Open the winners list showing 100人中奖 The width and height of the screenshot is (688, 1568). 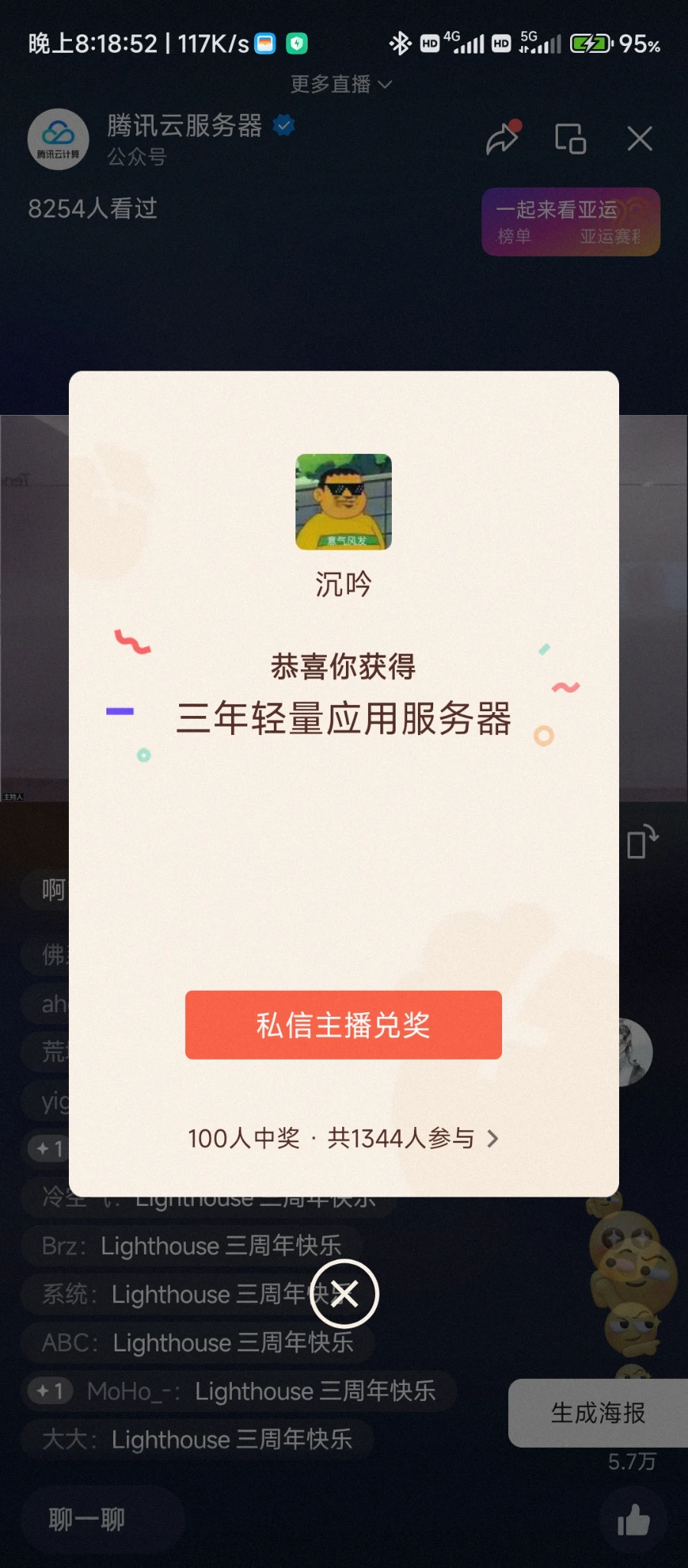[343, 1138]
